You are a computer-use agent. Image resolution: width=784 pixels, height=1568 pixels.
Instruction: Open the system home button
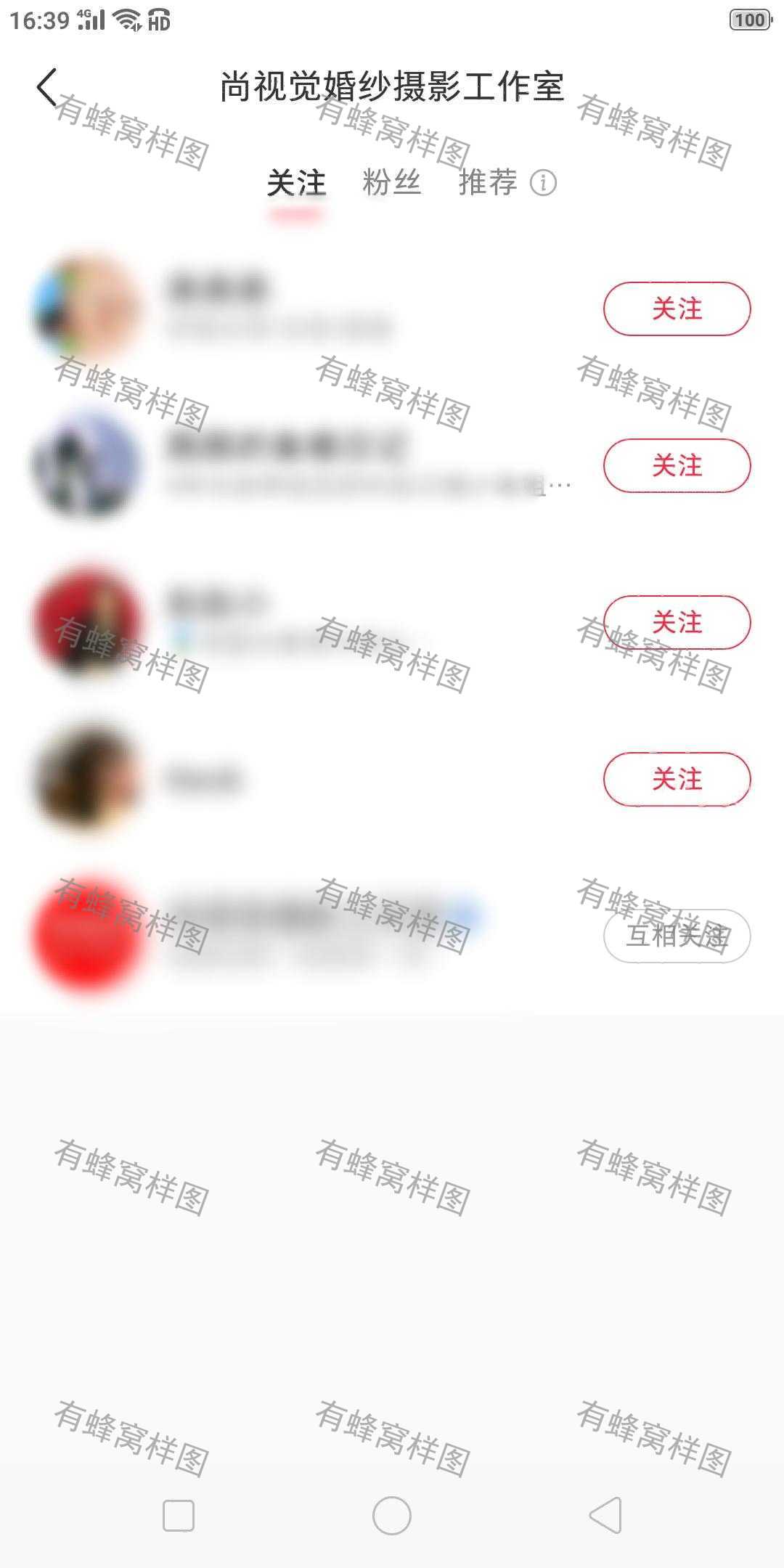[391, 1516]
